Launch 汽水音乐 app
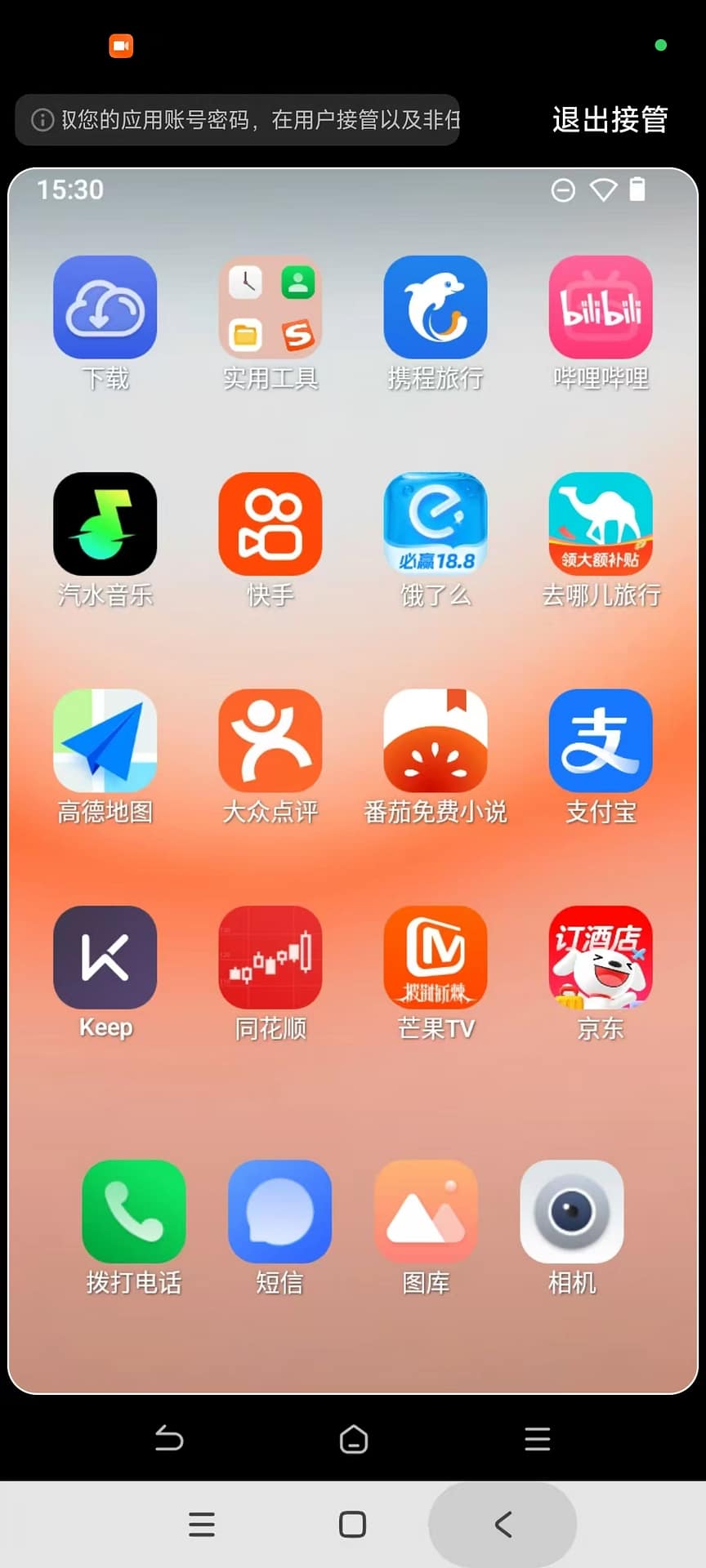 pos(105,524)
